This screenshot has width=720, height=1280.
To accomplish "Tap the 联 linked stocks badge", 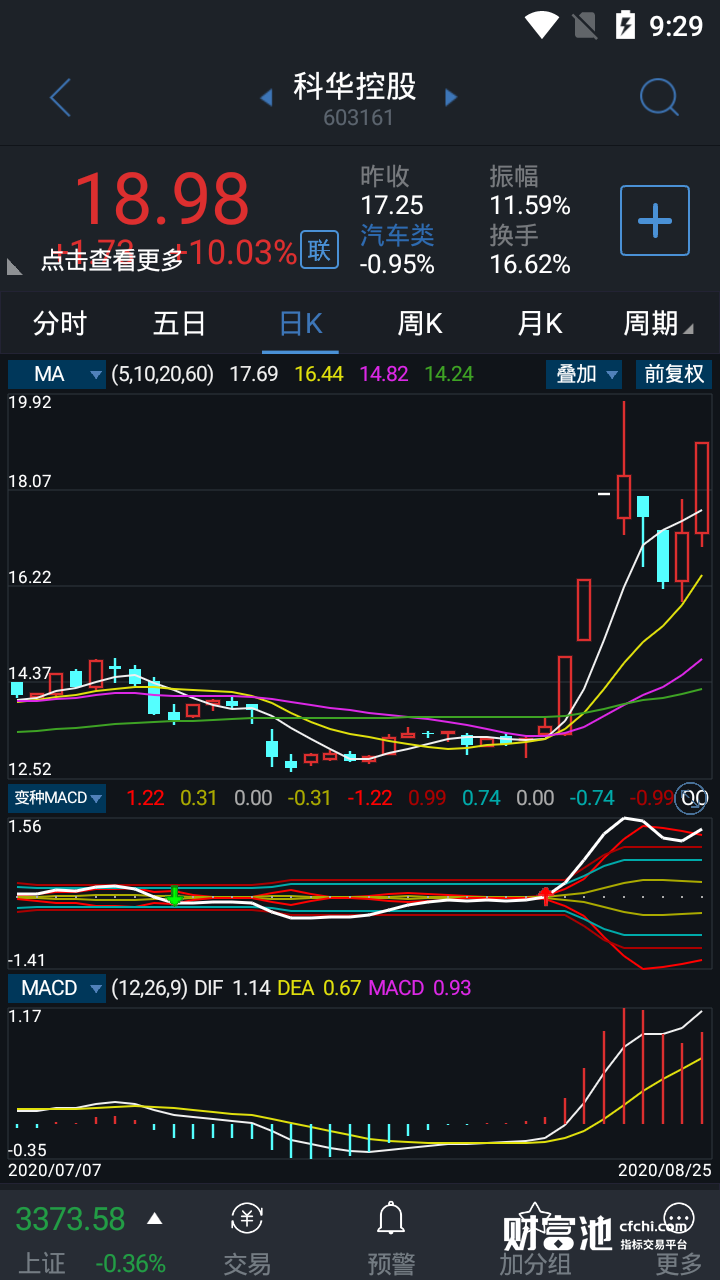I will (x=319, y=250).
